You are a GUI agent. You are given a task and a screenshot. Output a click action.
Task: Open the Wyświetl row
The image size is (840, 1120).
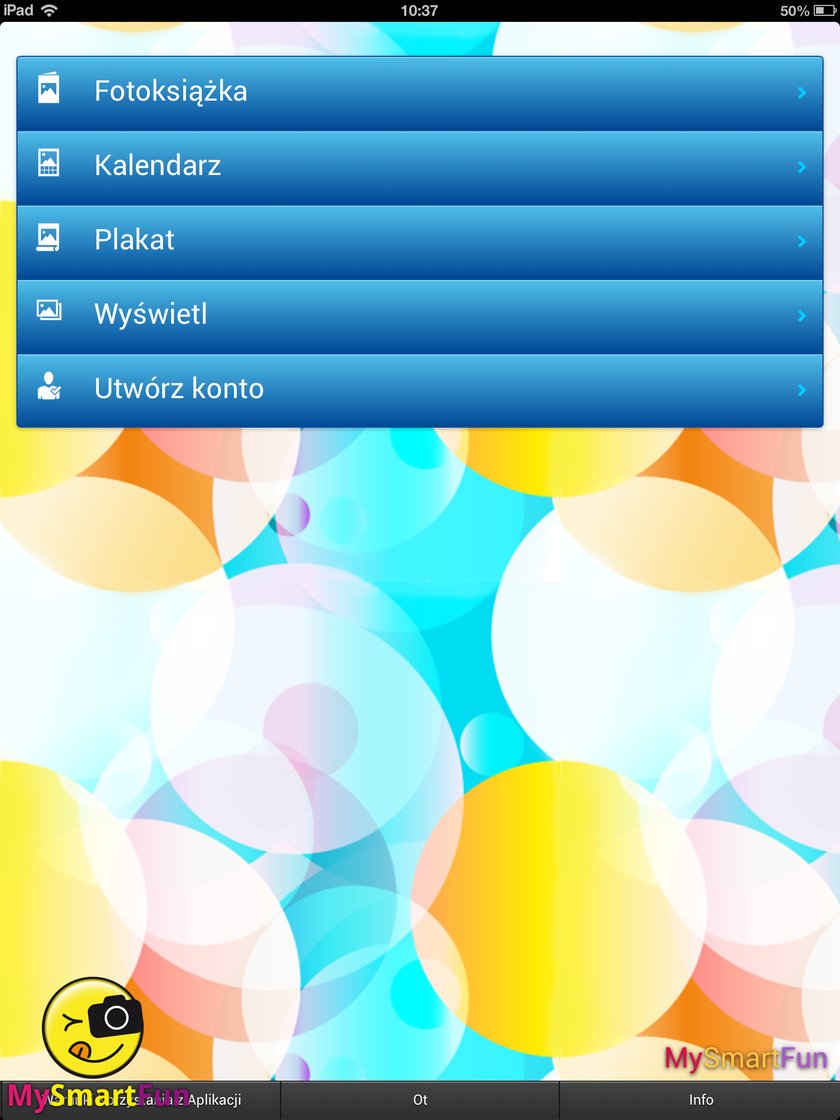(420, 315)
